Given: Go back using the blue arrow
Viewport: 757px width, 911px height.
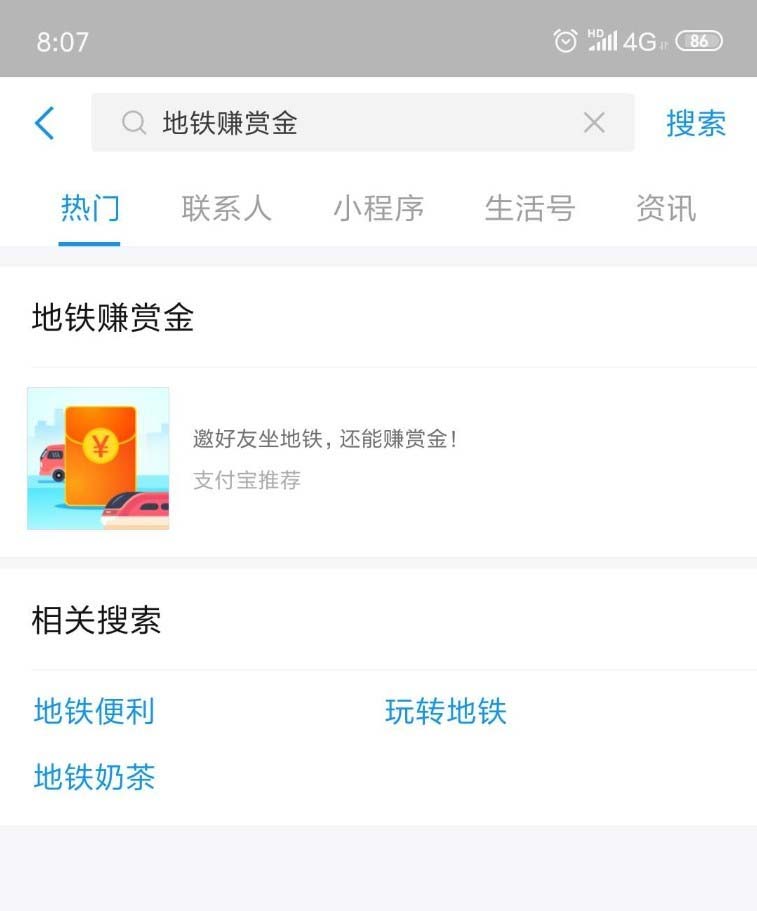Looking at the screenshot, I should 44,123.
